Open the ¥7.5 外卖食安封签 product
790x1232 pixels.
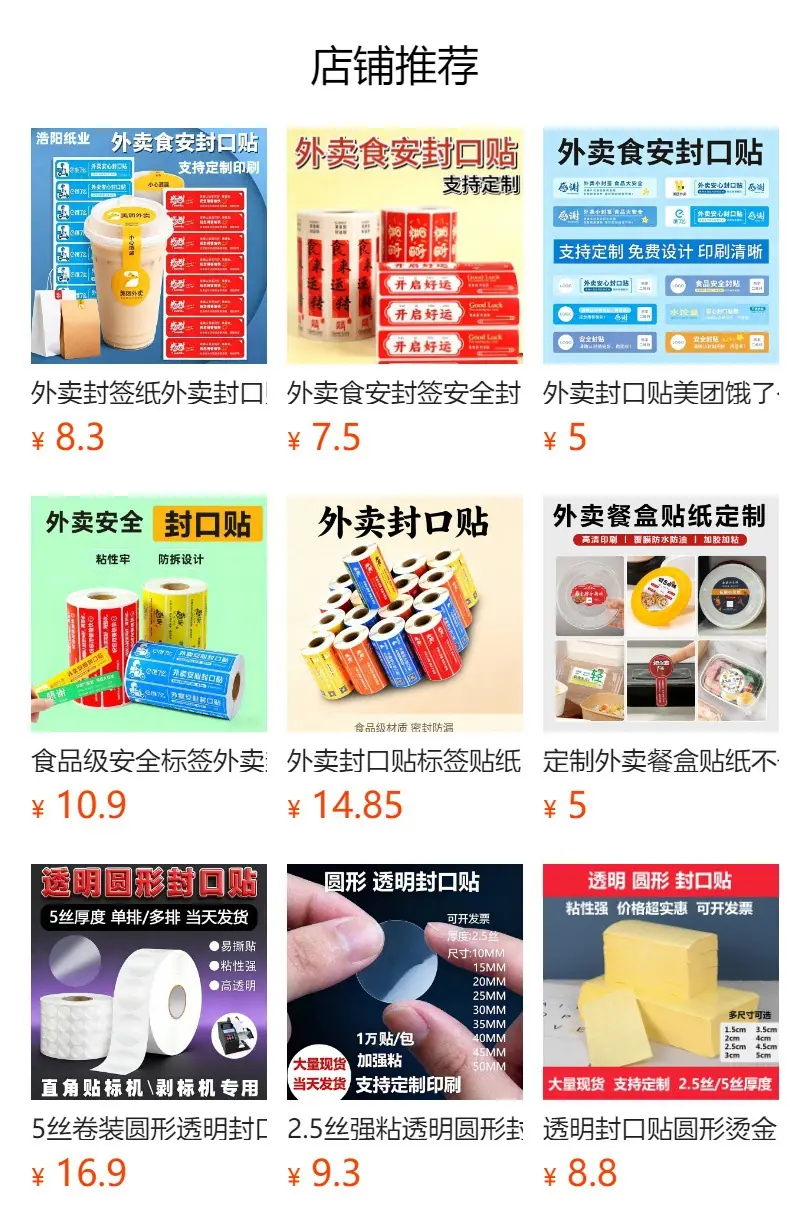coord(405,291)
